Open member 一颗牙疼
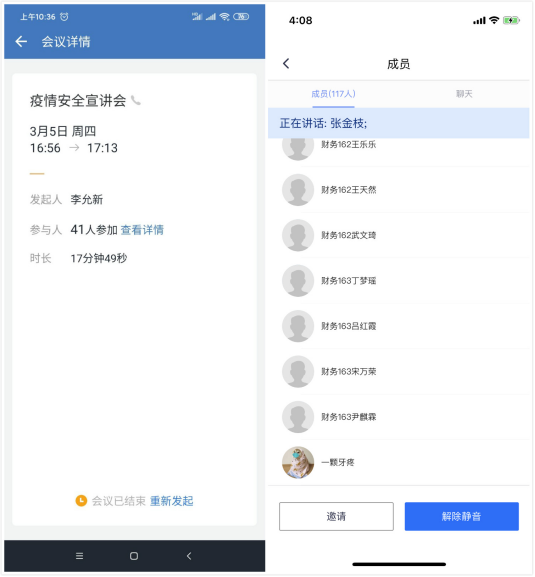 (399, 463)
